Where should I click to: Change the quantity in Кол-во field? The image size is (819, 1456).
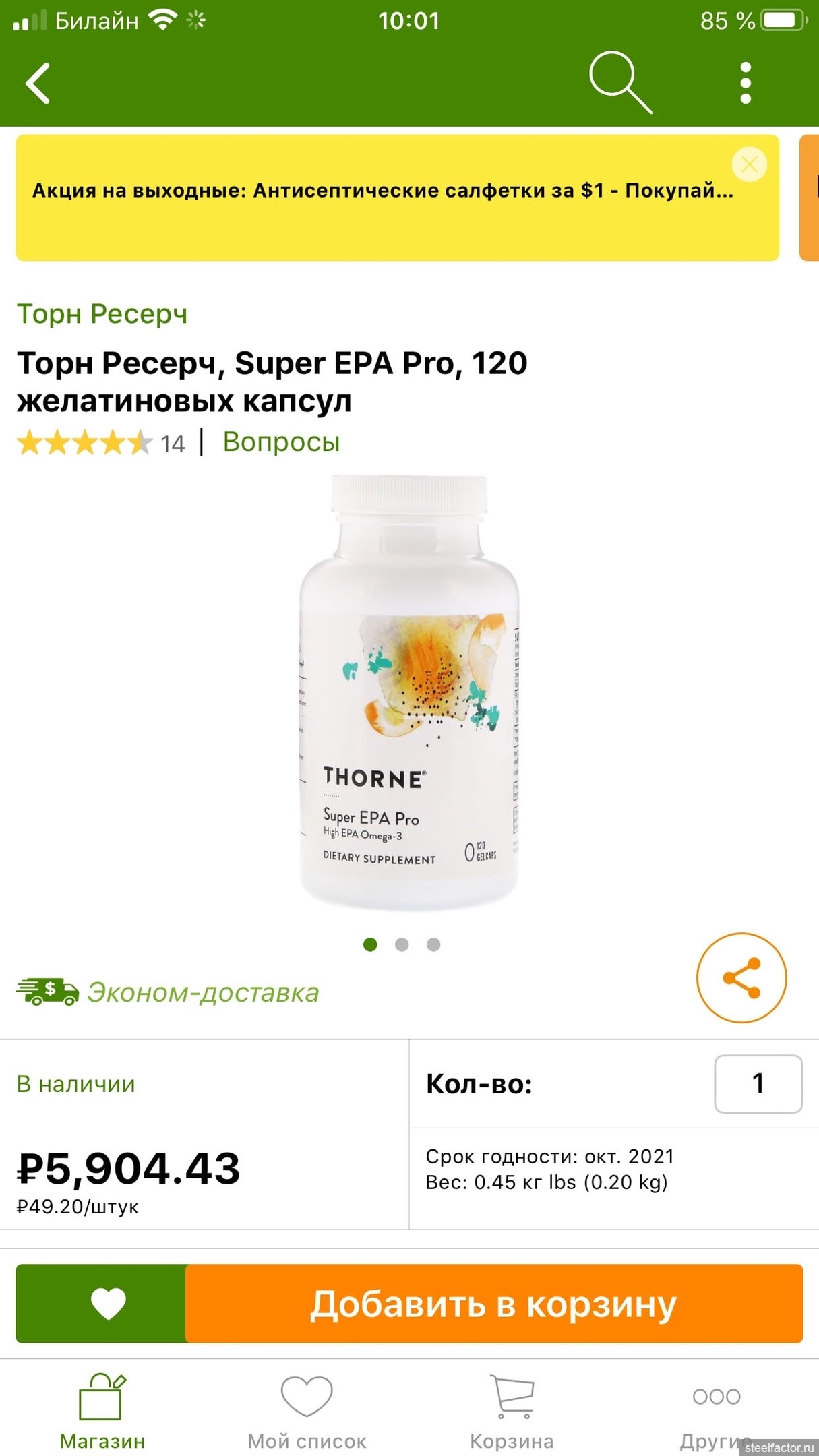758,1083
